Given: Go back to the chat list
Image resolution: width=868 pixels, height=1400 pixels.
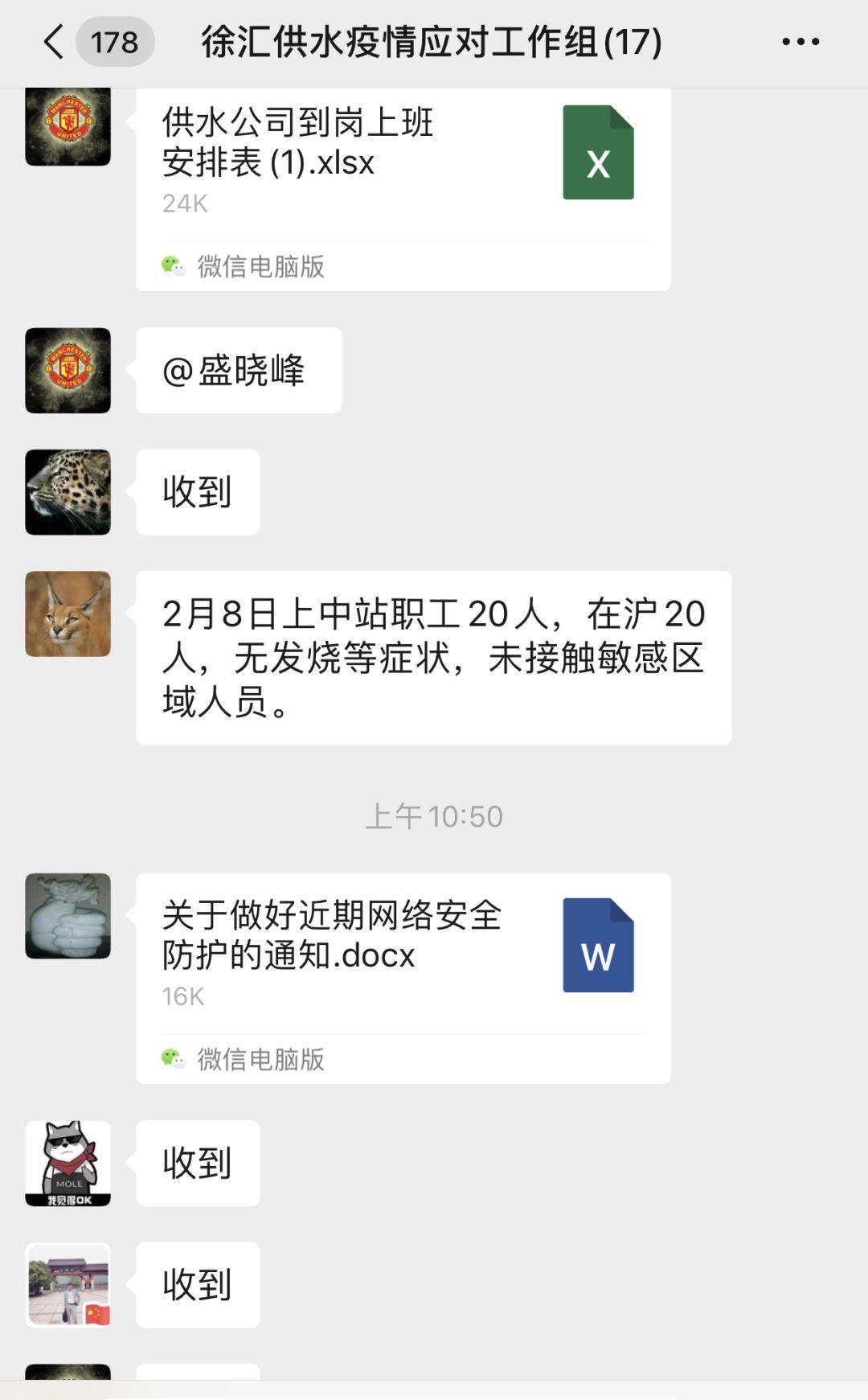Looking at the screenshot, I should [x=55, y=42].
